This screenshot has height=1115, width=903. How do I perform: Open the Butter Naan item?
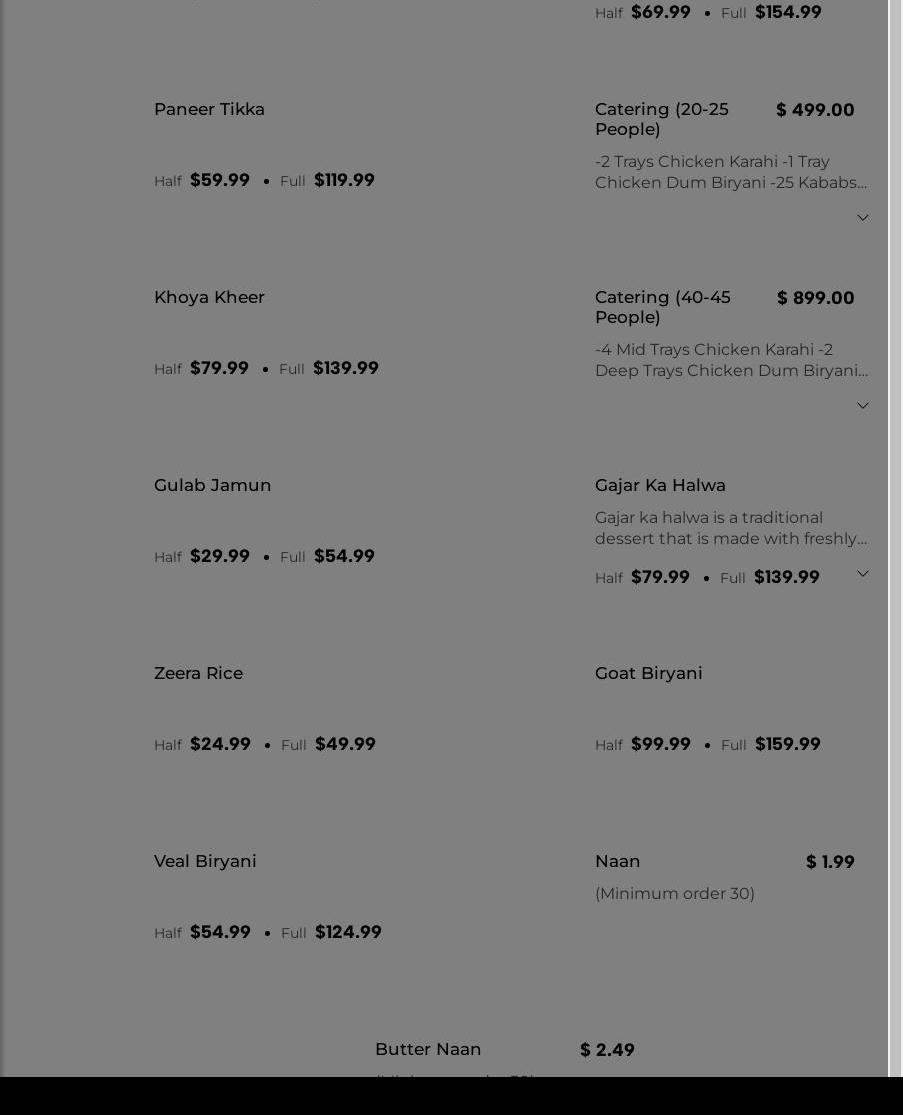(428, 1049)
